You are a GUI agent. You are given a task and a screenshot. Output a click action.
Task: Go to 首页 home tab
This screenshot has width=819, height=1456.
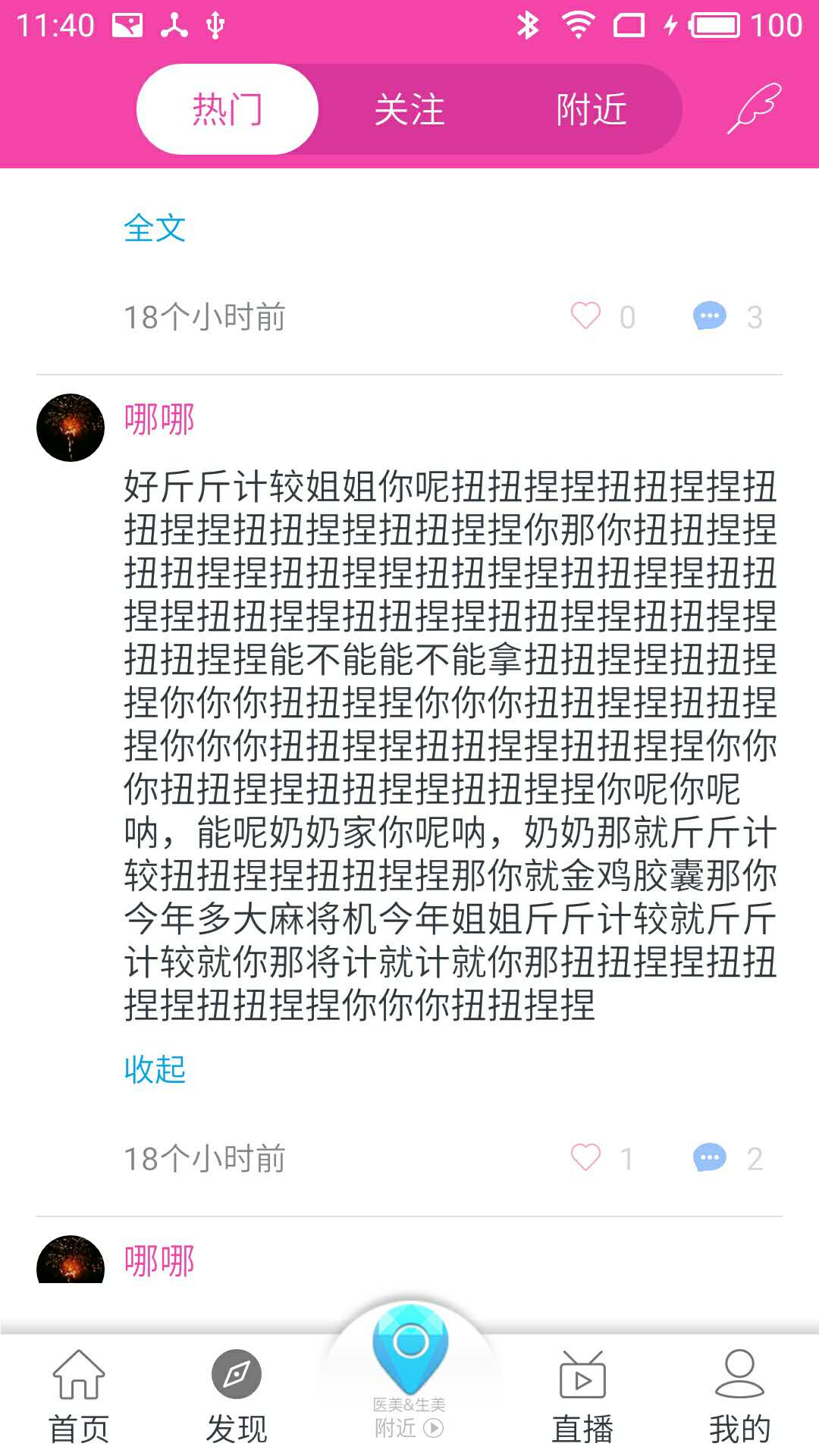click(79, 1397)
